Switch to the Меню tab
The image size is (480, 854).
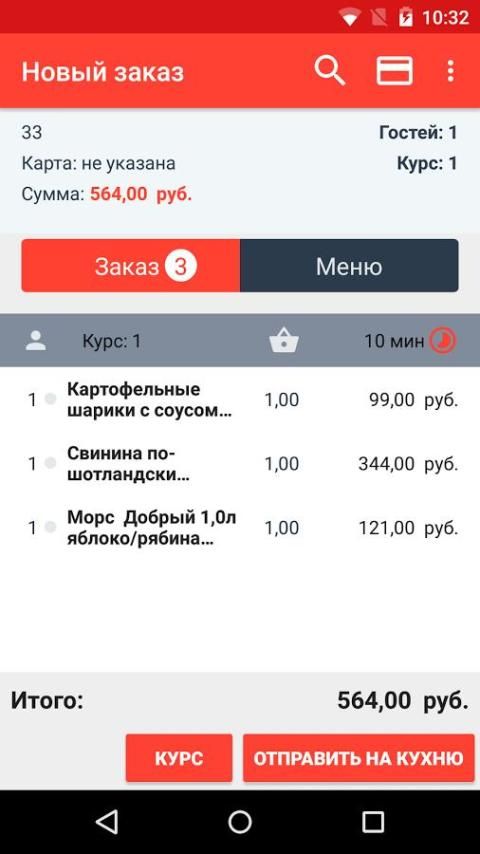pyautogui.click(x=349, y=266)
